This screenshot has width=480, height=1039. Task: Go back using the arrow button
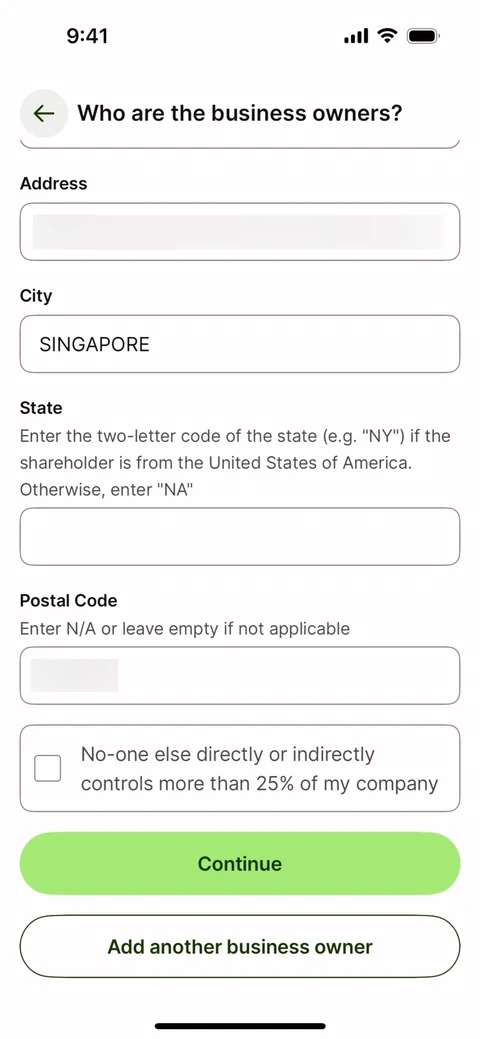tap(44, 113)
